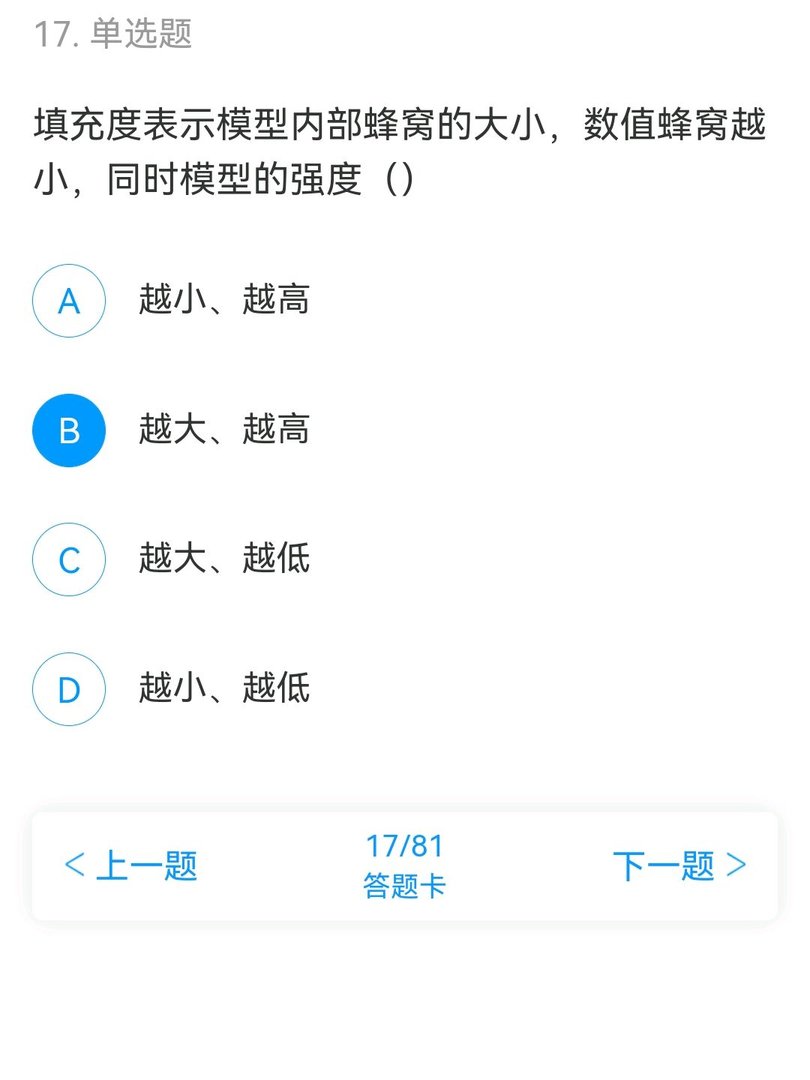Select currently marked answer B again
This screenshot has height=1080, width=810.
(68, 430)
